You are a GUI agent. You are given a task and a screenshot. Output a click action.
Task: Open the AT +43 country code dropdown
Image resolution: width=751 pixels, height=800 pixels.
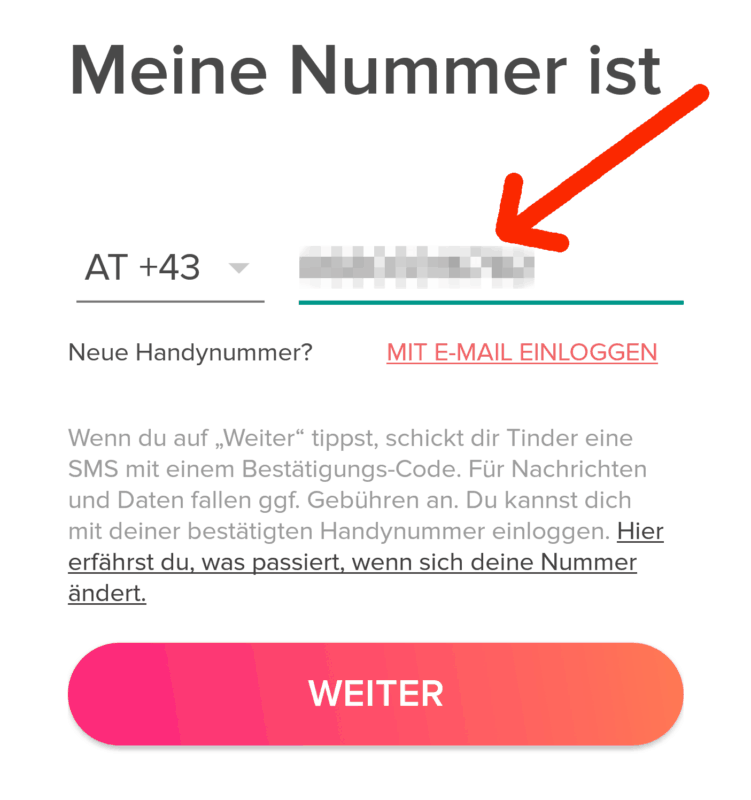[x=169, y=268]
